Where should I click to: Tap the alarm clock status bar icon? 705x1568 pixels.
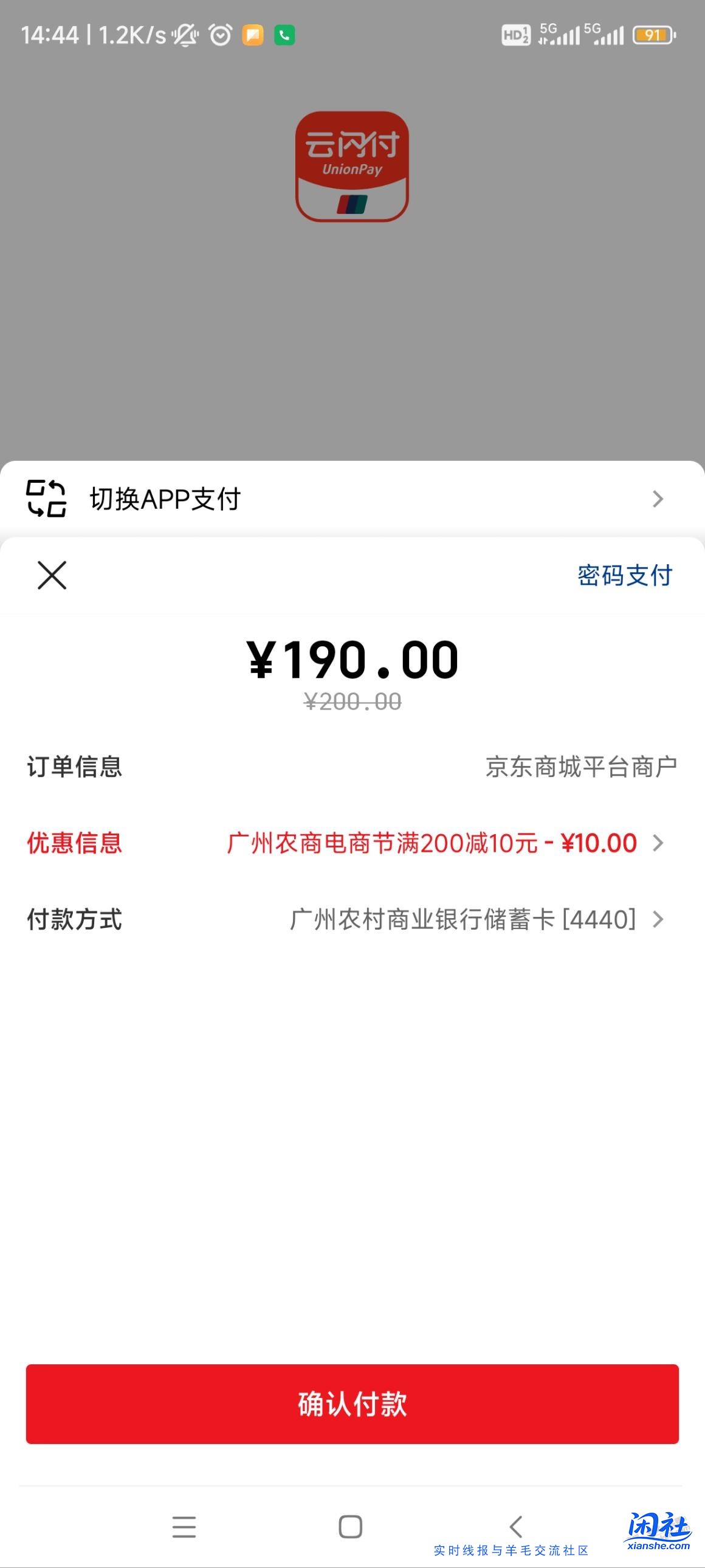pyautogui.click(x=220, y=35)
